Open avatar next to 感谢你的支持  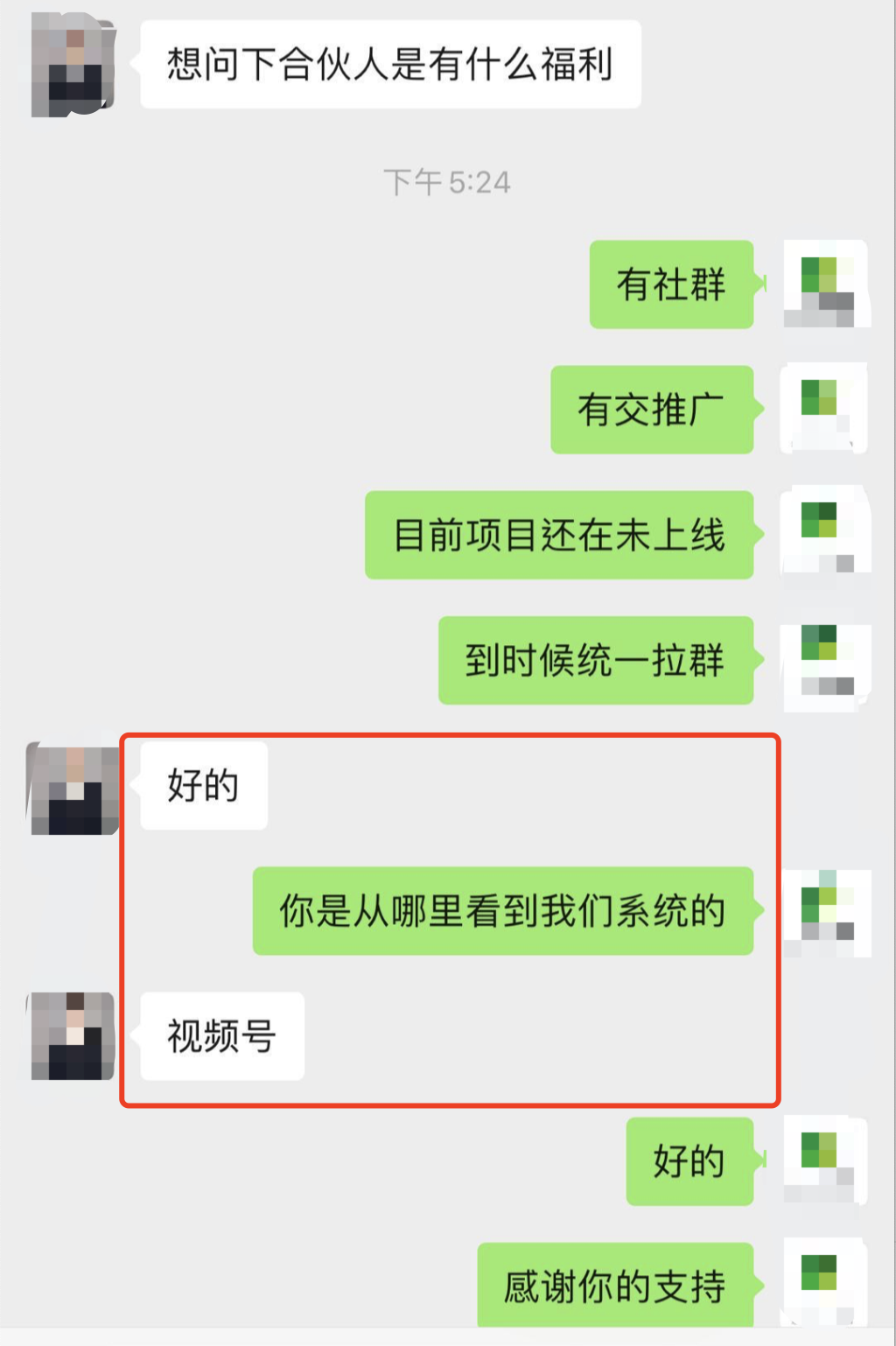click(825, 1283)
